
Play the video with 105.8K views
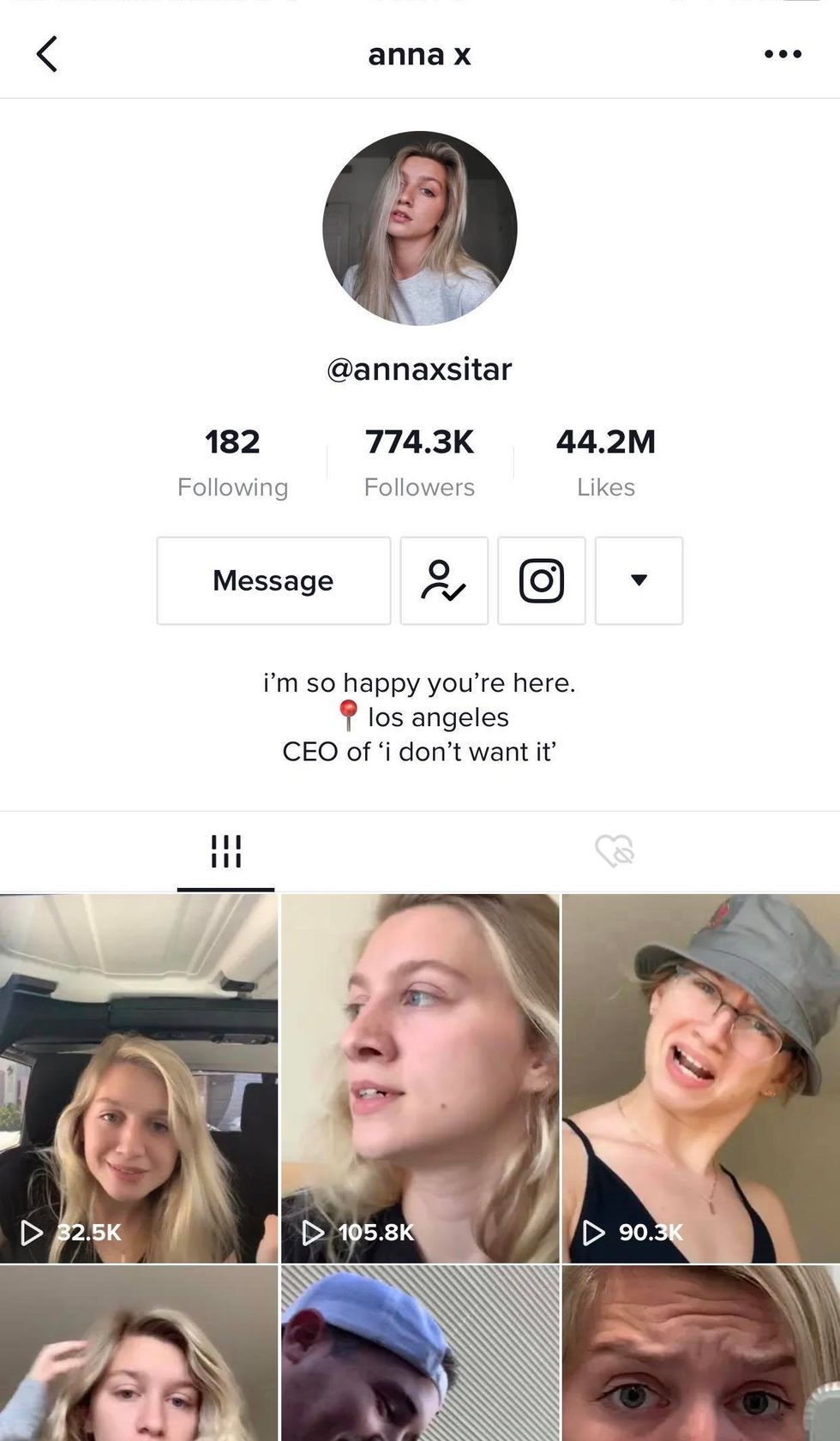(420, 1078)
